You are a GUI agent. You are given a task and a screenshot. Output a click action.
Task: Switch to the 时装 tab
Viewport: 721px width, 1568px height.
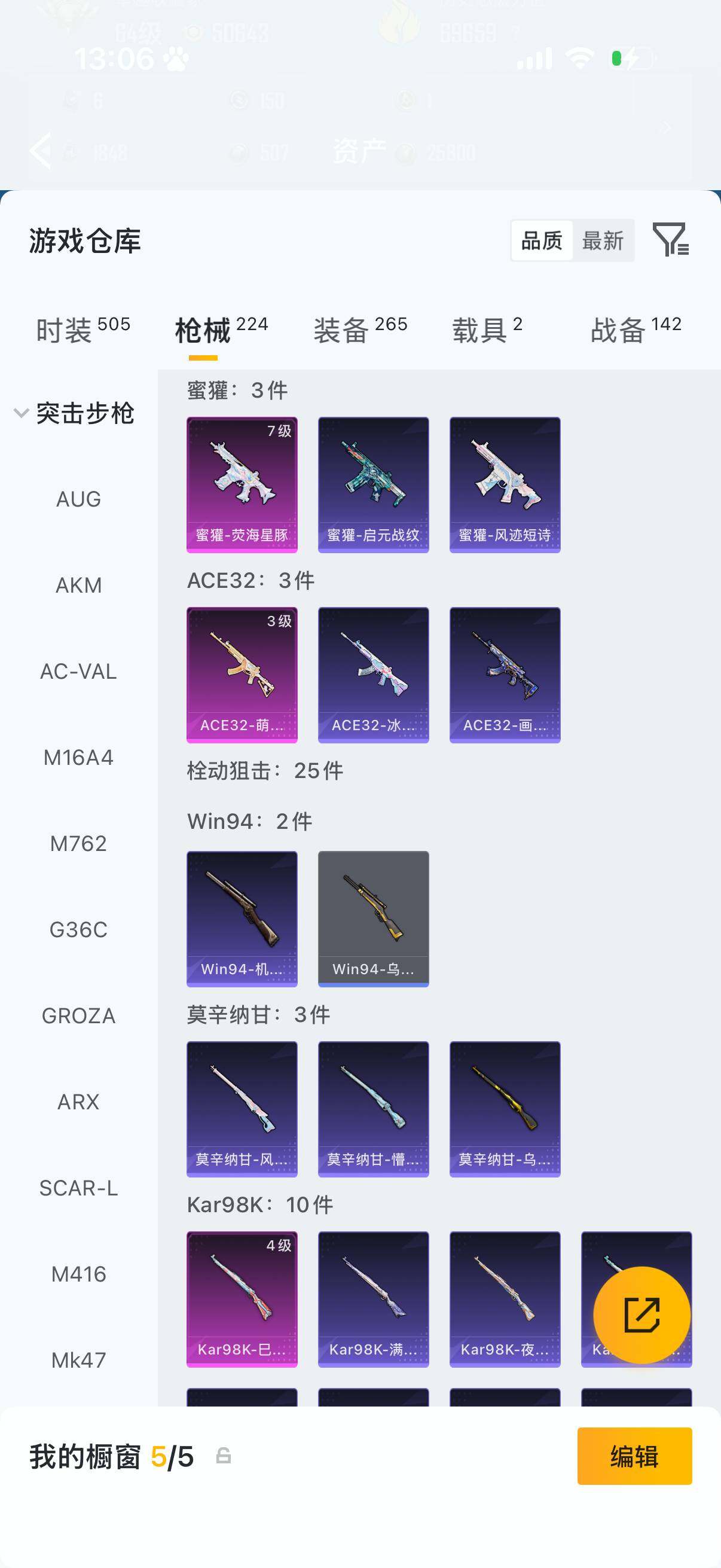83,330
